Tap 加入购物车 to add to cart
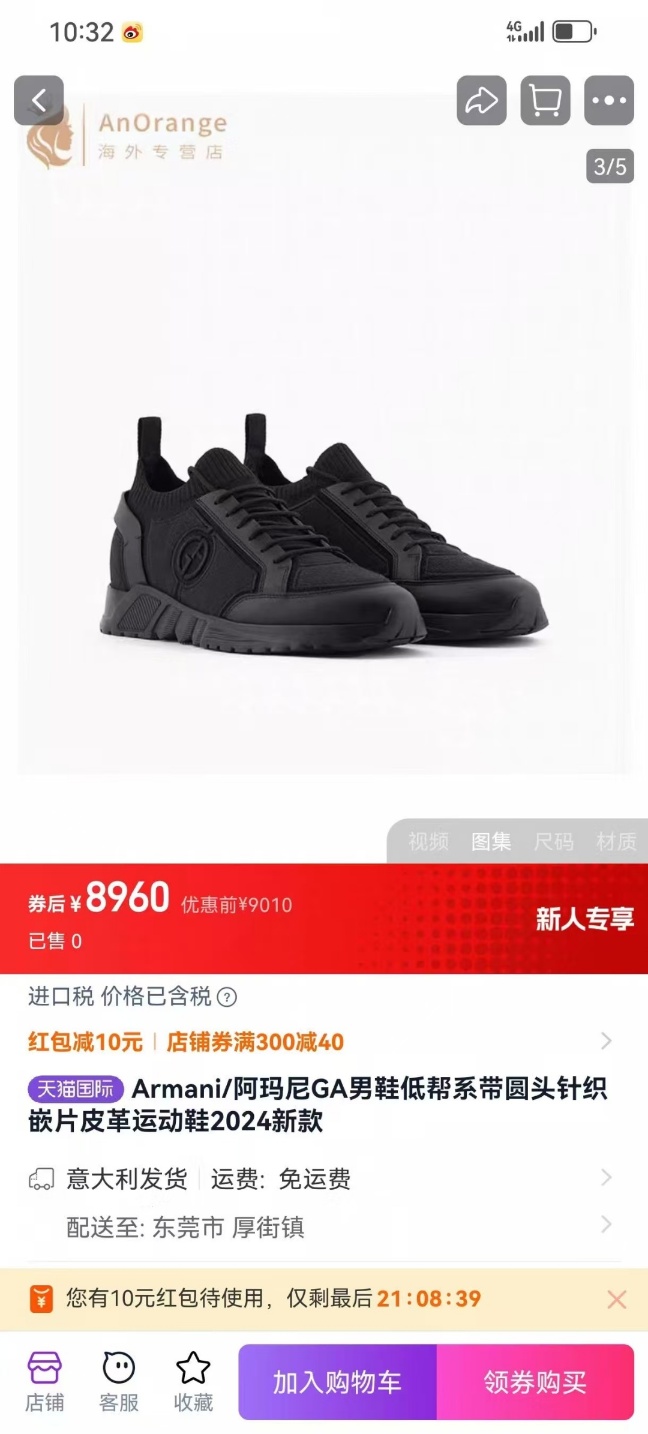Screen dimensions: 648x1434 (337, 1382)
